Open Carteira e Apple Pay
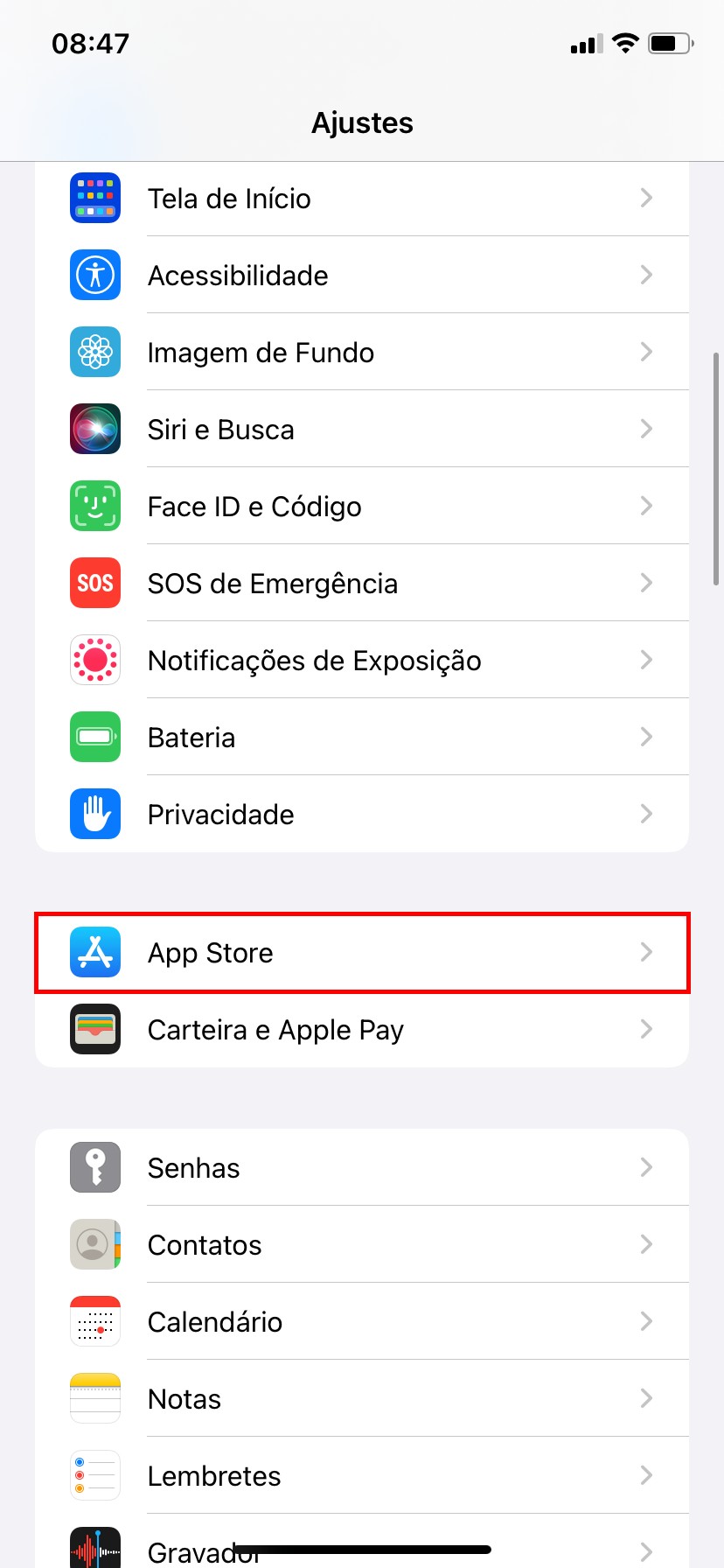Viewport: 724px width, 1568px height. pos(361,1030)
